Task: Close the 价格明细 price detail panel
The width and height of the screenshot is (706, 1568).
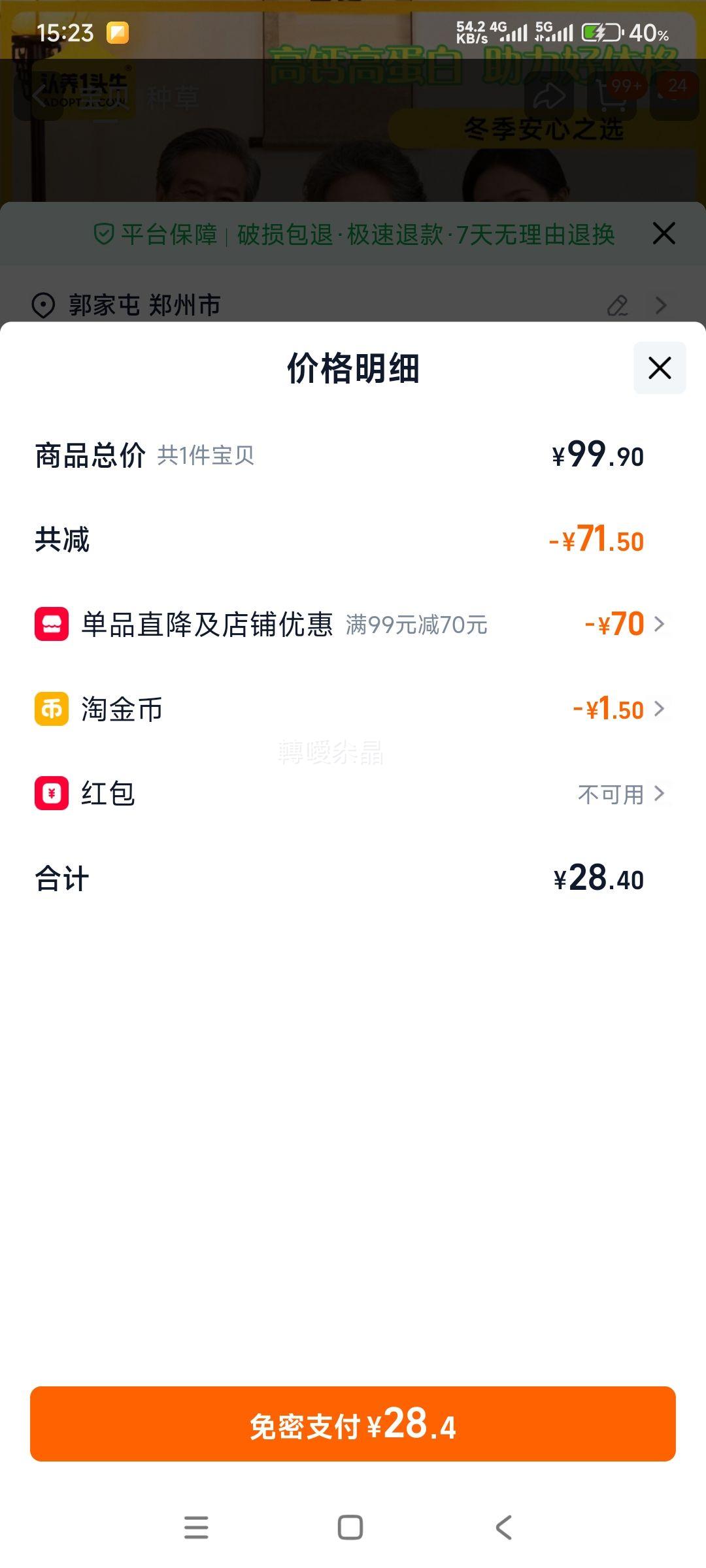Action: (658, 368)
